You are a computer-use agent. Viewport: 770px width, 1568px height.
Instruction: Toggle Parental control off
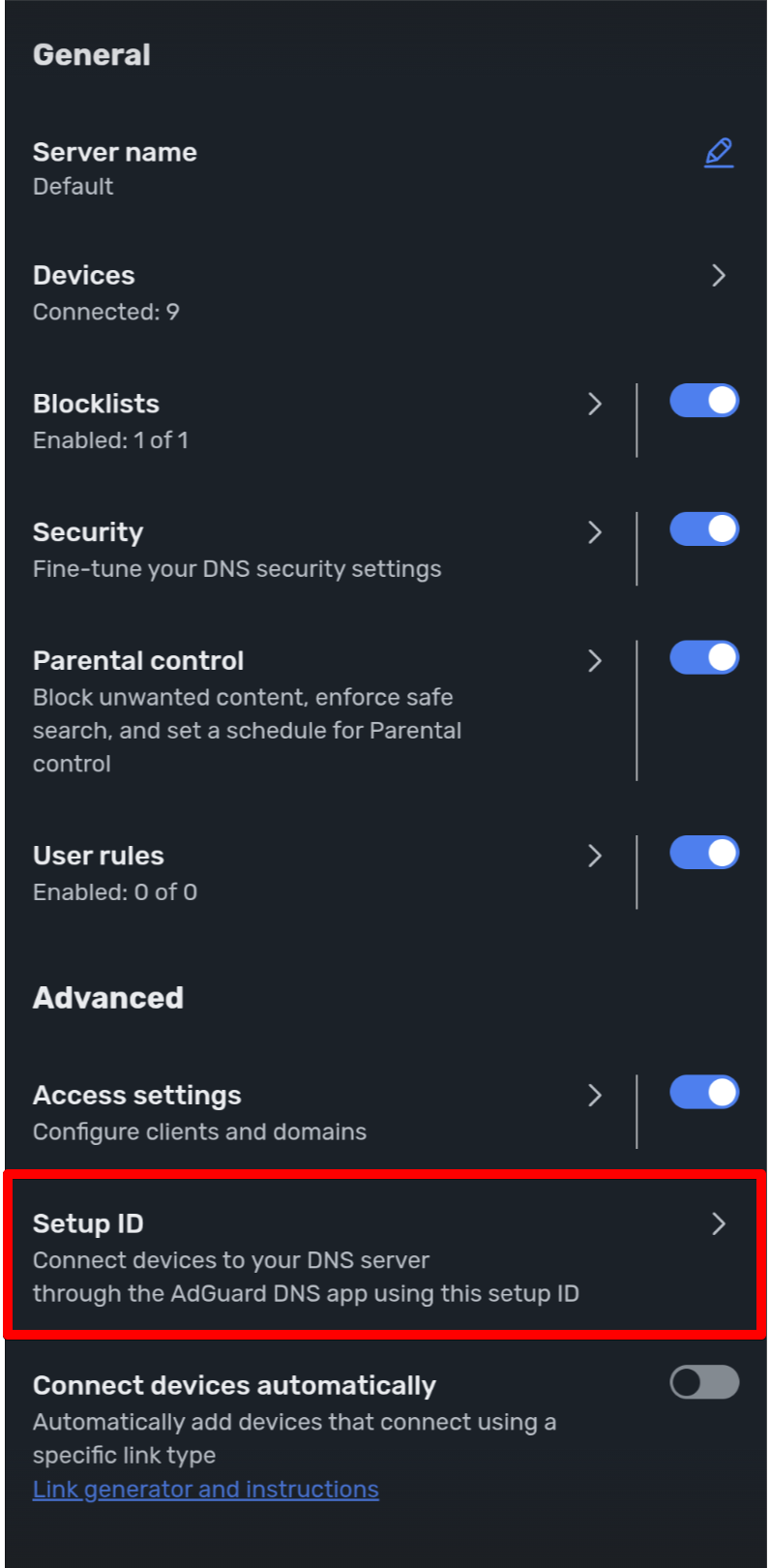pos(703,657)
